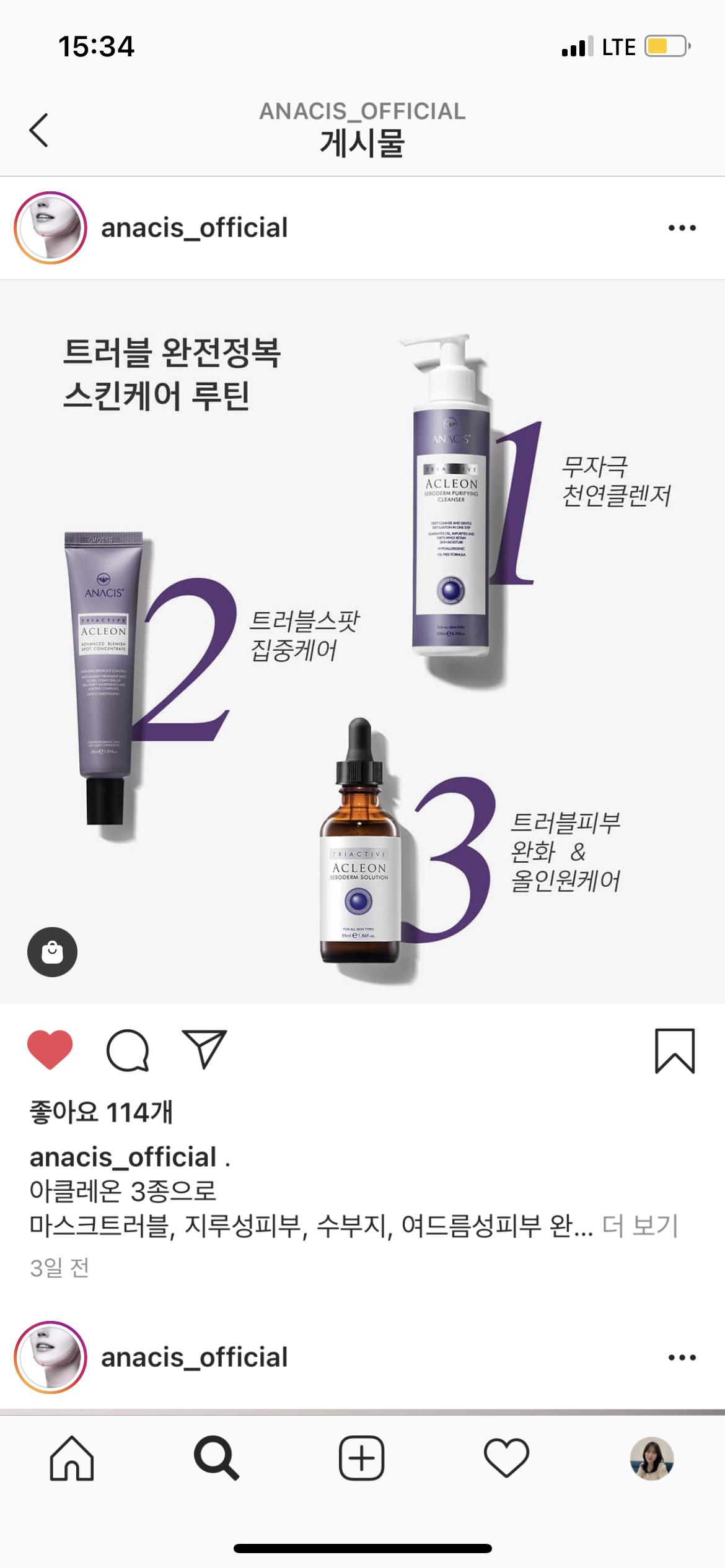
Task: Open my profile tab
Action: click(651, 1458)
